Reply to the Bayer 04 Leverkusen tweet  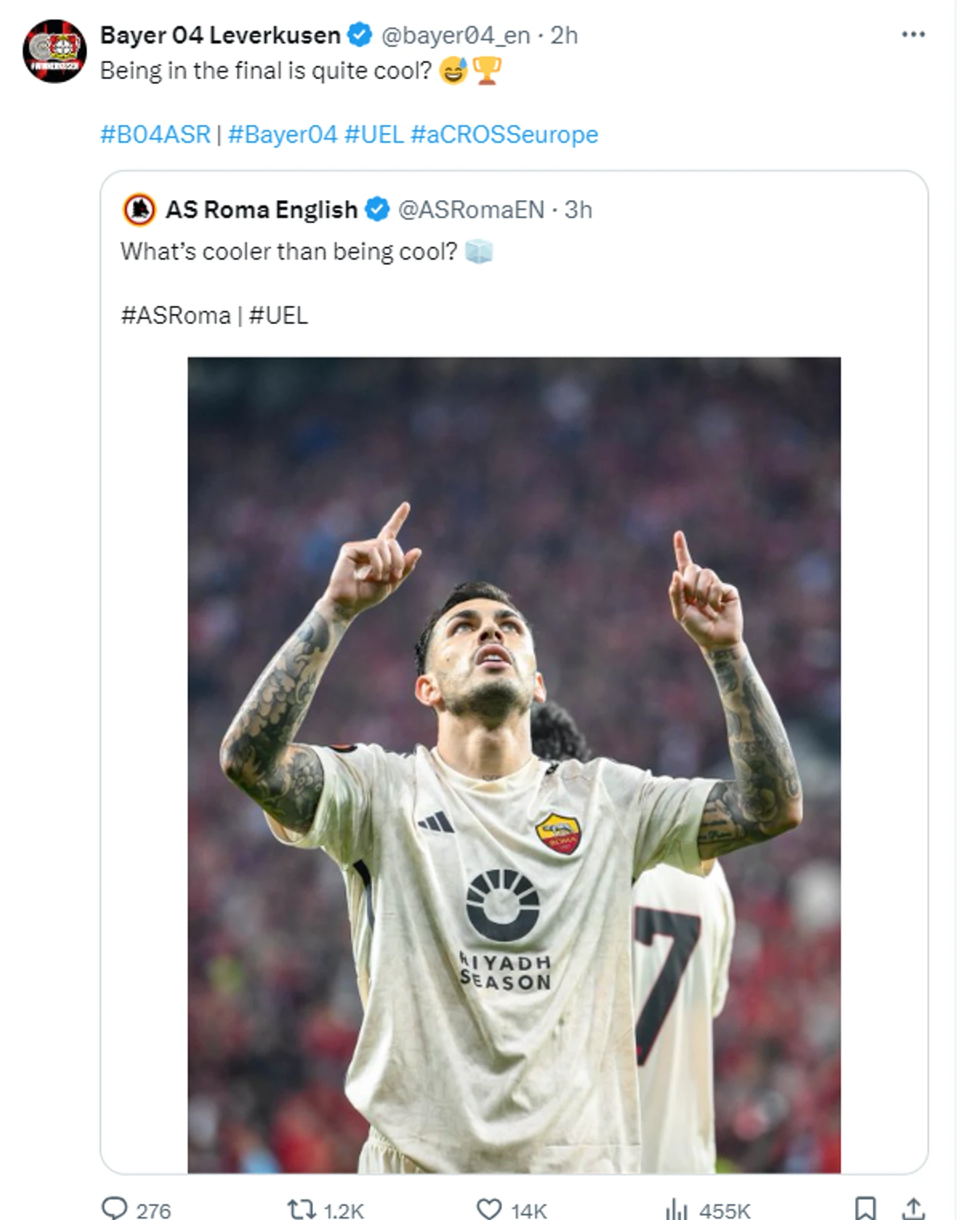[114, 1209]
